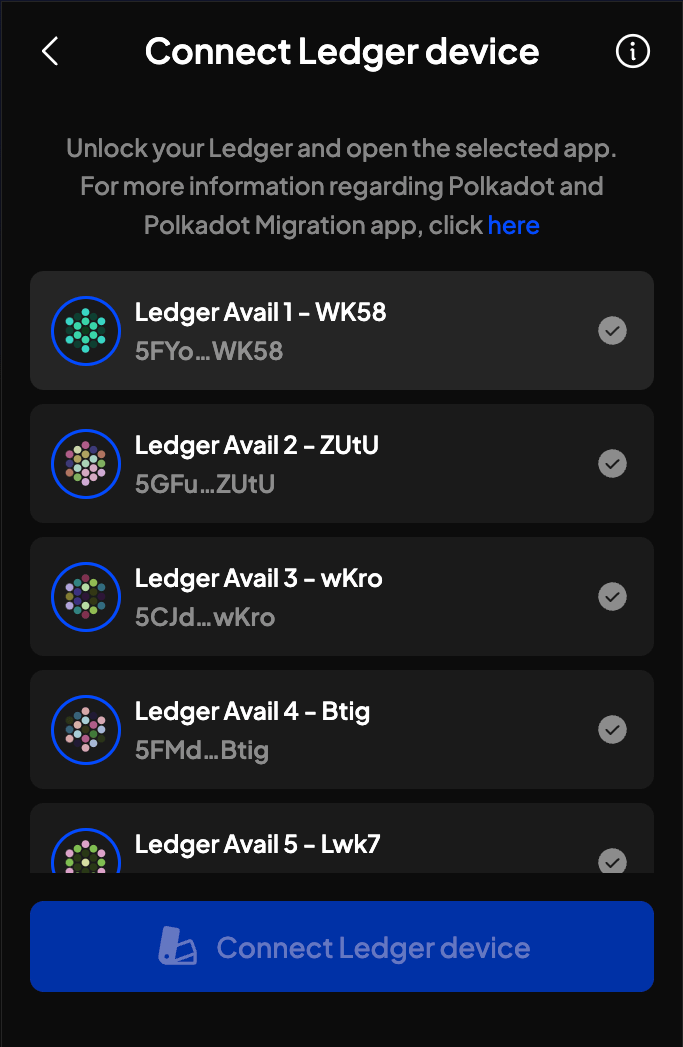Open the info icon in the header

point(633,52)
